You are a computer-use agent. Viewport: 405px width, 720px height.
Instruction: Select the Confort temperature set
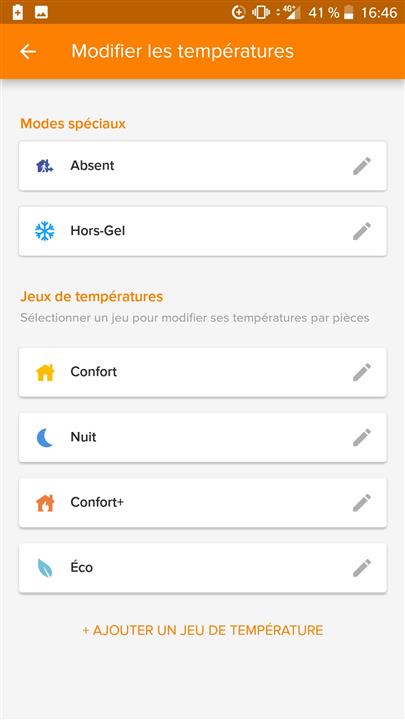(x=202, y=372)
